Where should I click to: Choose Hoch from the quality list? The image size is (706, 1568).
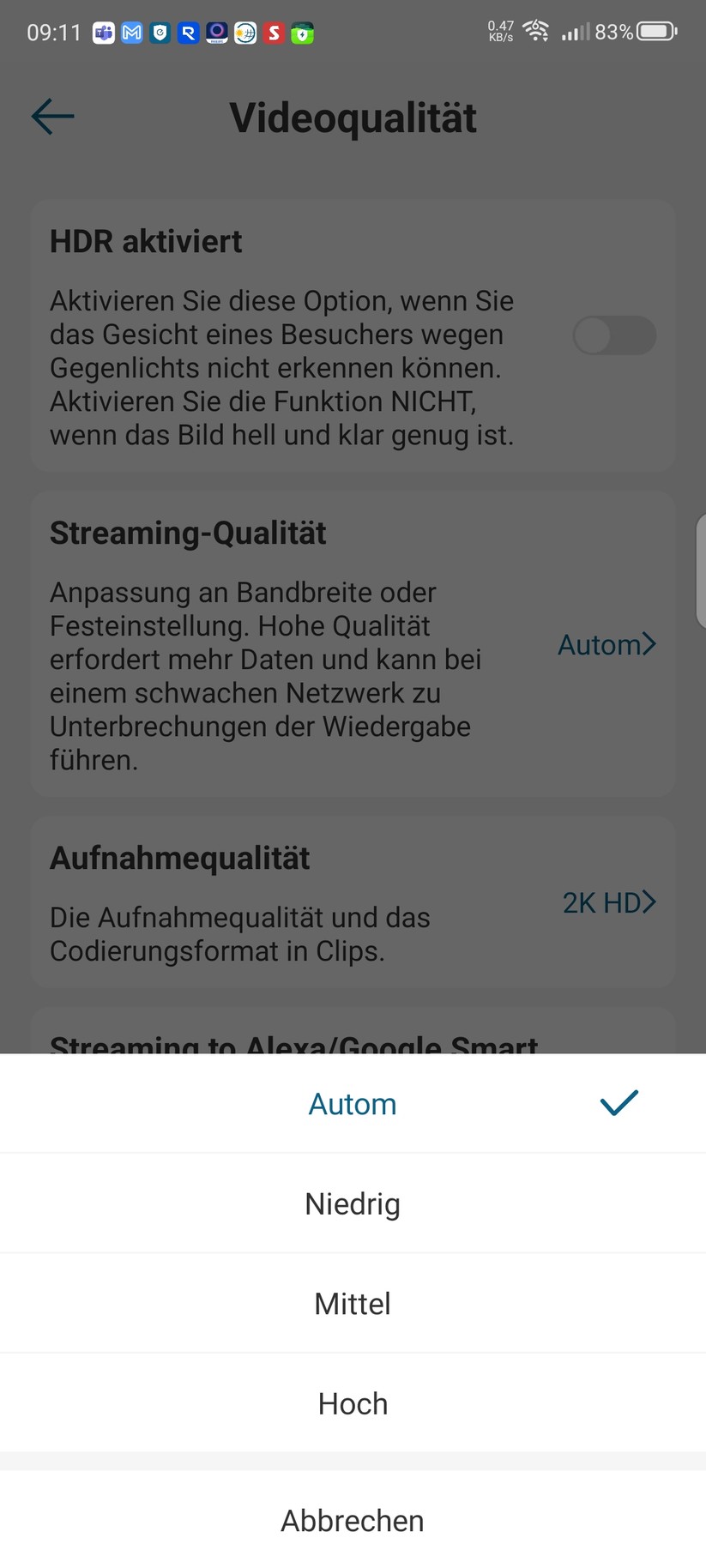click(353, 1403)
